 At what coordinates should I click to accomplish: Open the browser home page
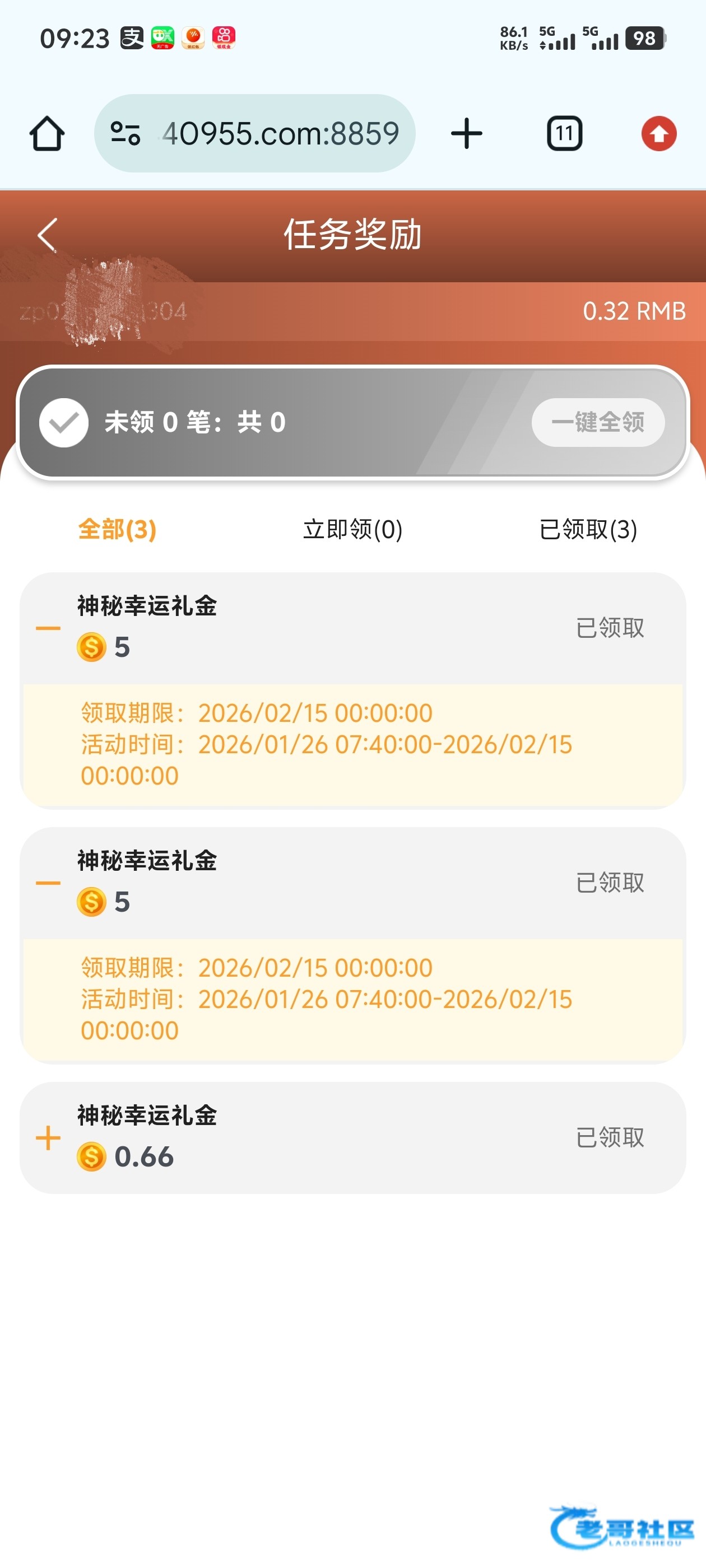click(x=47, y=133)
